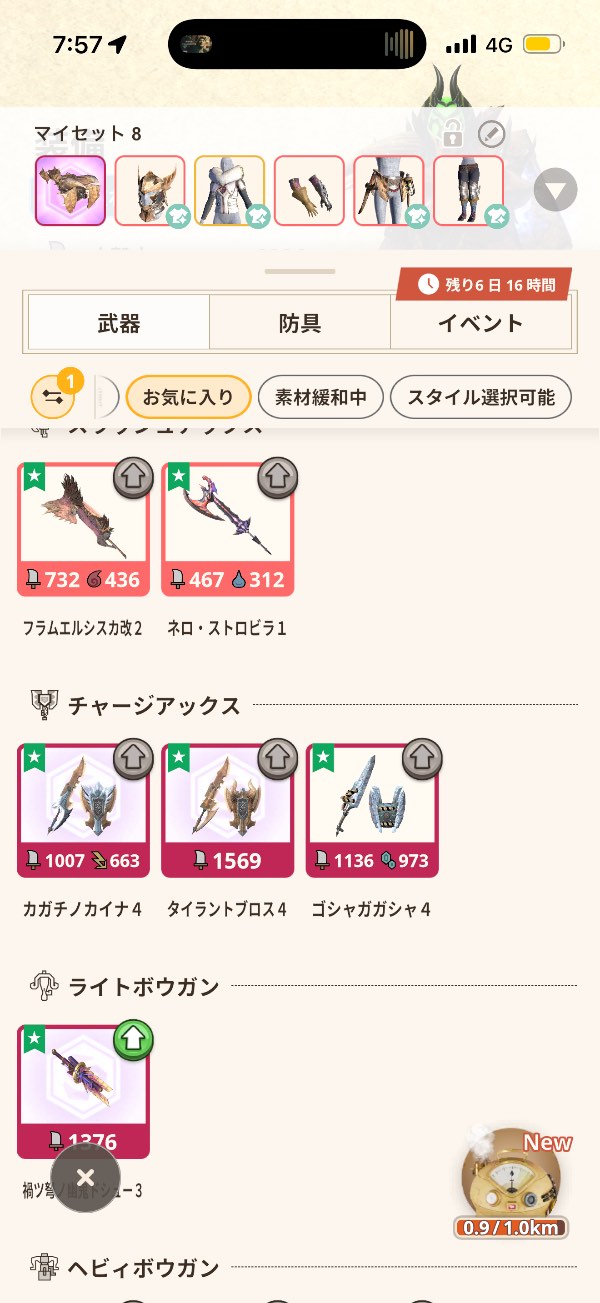Apply the スタイル選択可能 filter chip
Image resolution: width=600 pixels, height=1303 pixels.
point(480,397)
